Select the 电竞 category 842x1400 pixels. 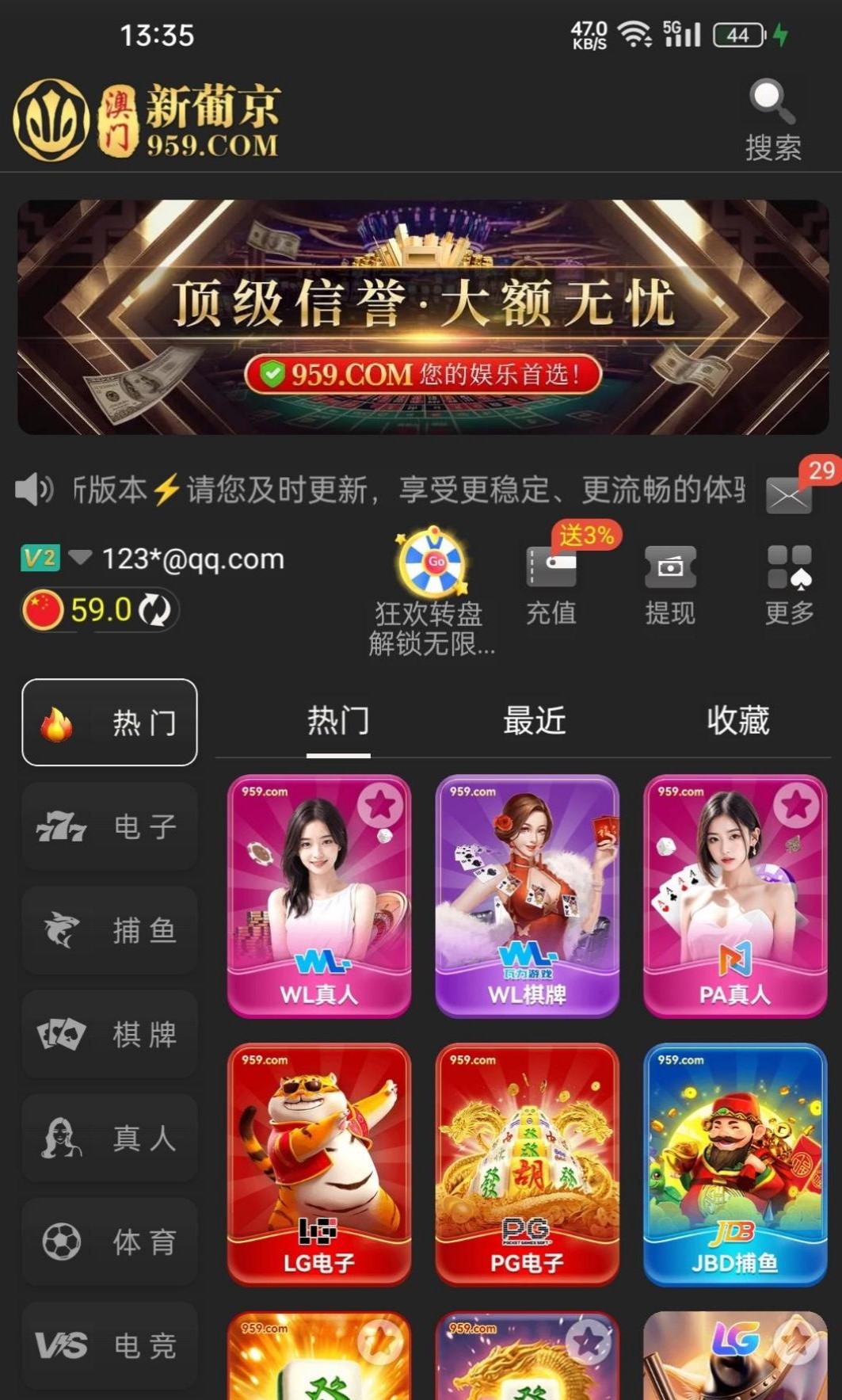(x=109, y=1345)
